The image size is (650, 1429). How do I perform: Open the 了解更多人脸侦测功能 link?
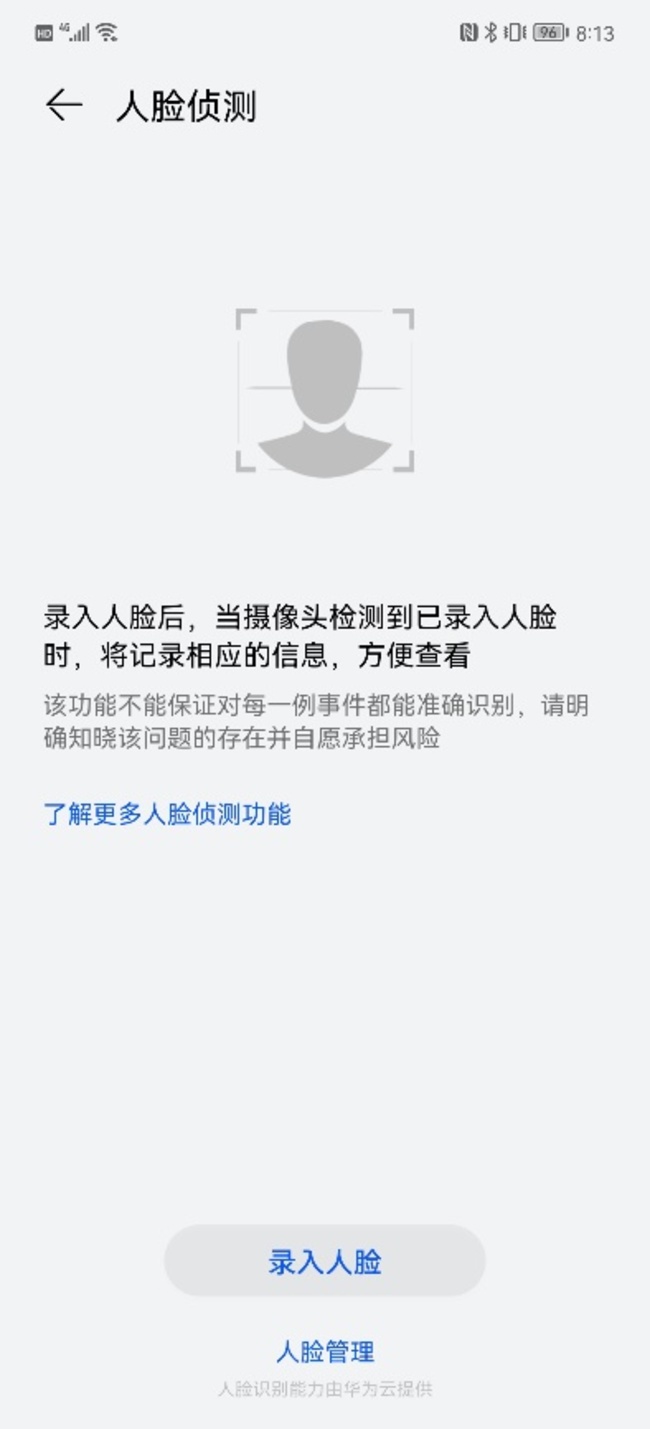pos(167,814)
